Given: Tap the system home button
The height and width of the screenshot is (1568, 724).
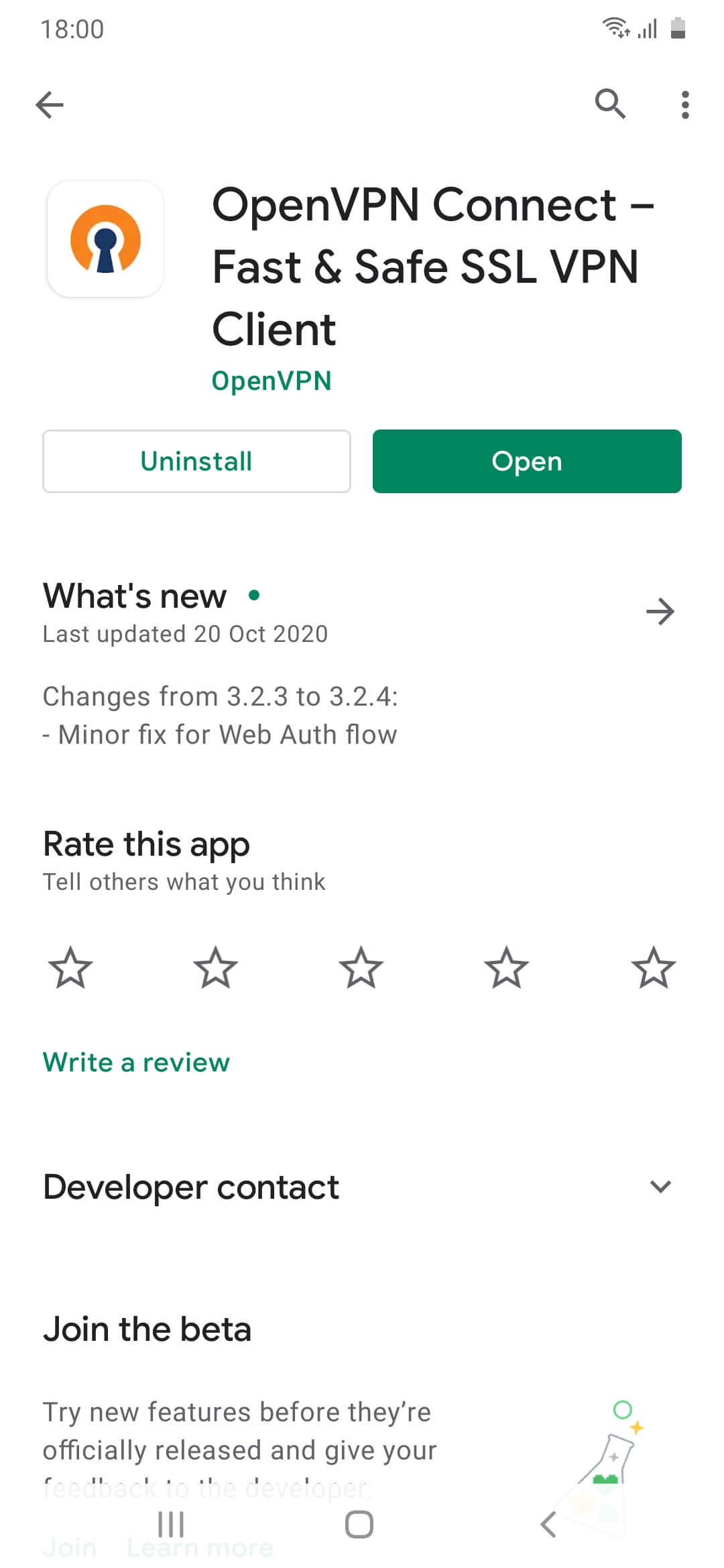Looking at the screenshot, I should click(359, 1524).
